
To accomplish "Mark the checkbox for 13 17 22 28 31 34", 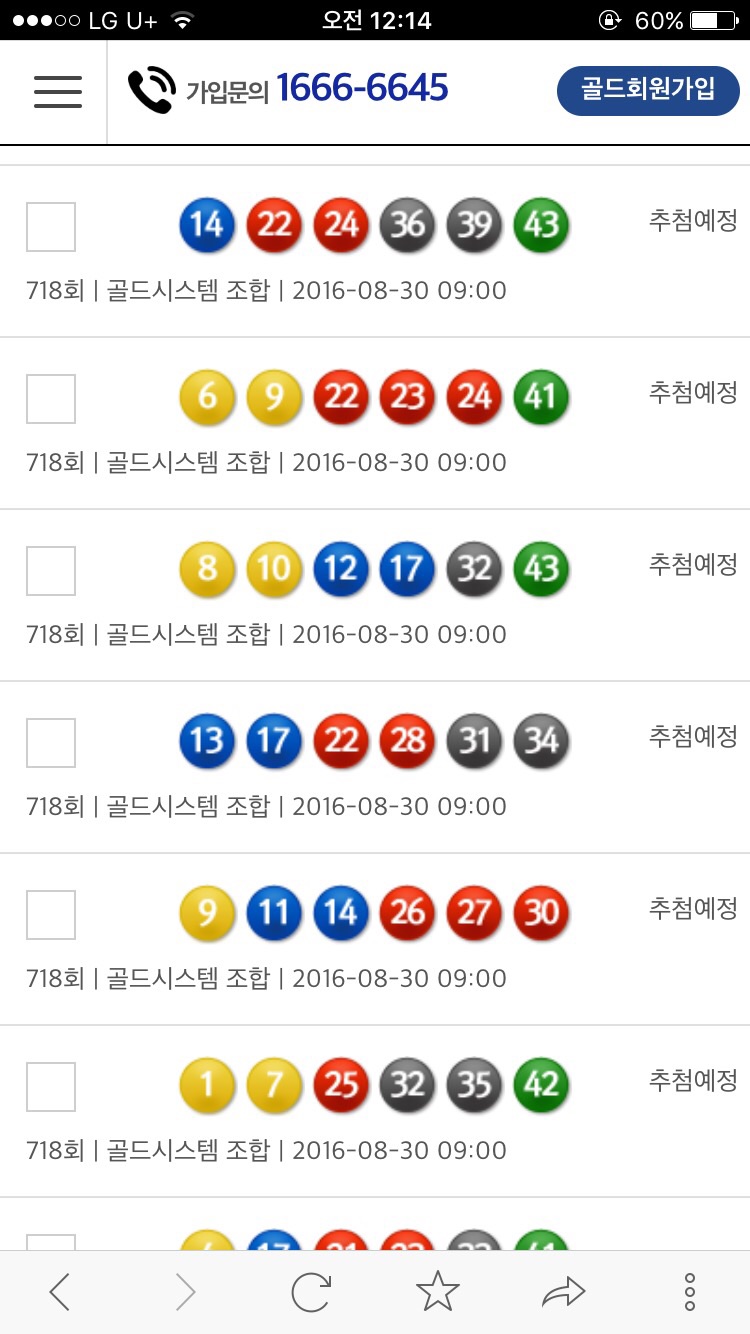I will (x=51, y=743).
